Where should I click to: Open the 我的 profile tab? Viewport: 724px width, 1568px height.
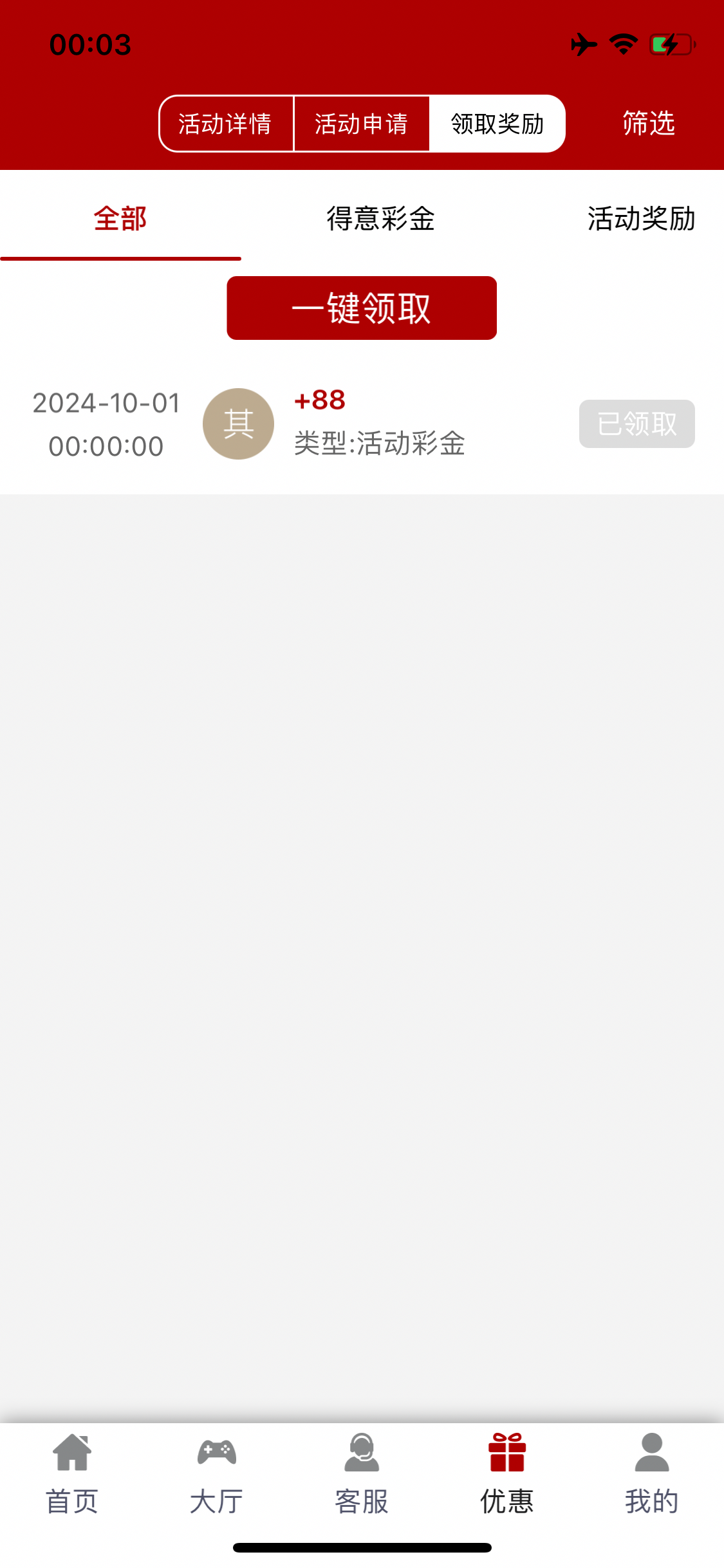click(652, 1474)
